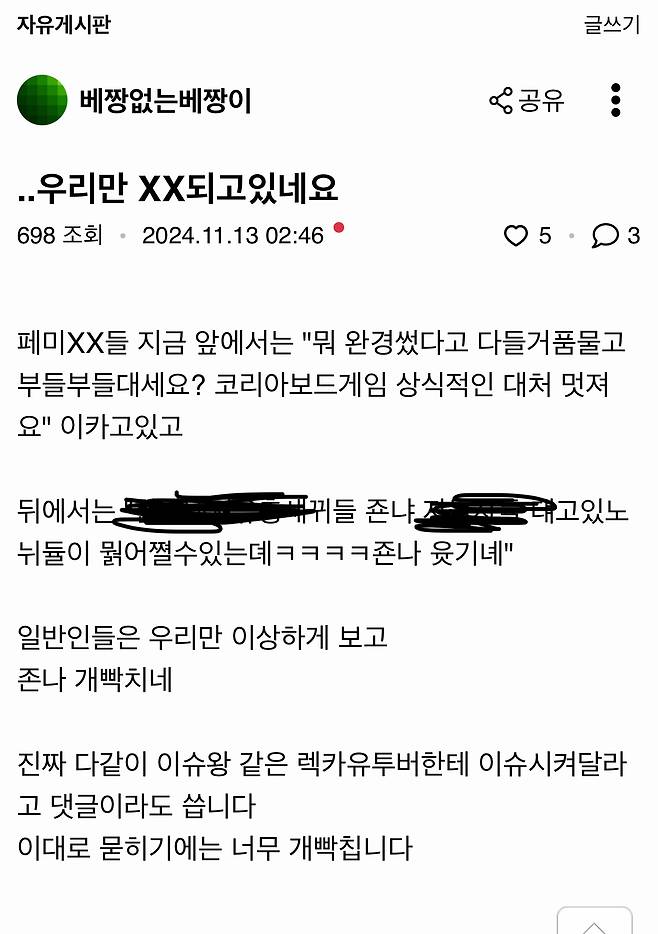Open the comments via speech bubble icon
Image resolution: width=658 pixels, height=934 pixels.
click(x=605, y=236)
